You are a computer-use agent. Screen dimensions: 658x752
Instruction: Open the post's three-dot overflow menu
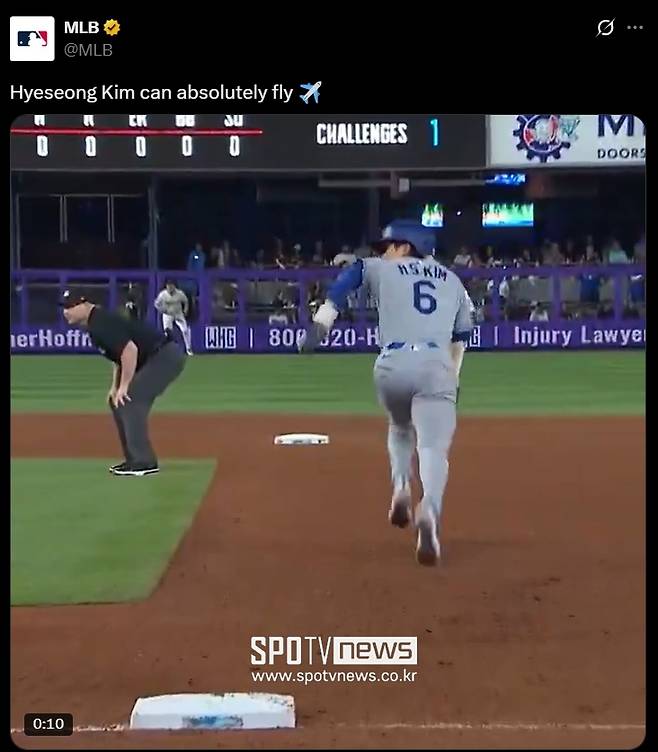pos(635,28)
